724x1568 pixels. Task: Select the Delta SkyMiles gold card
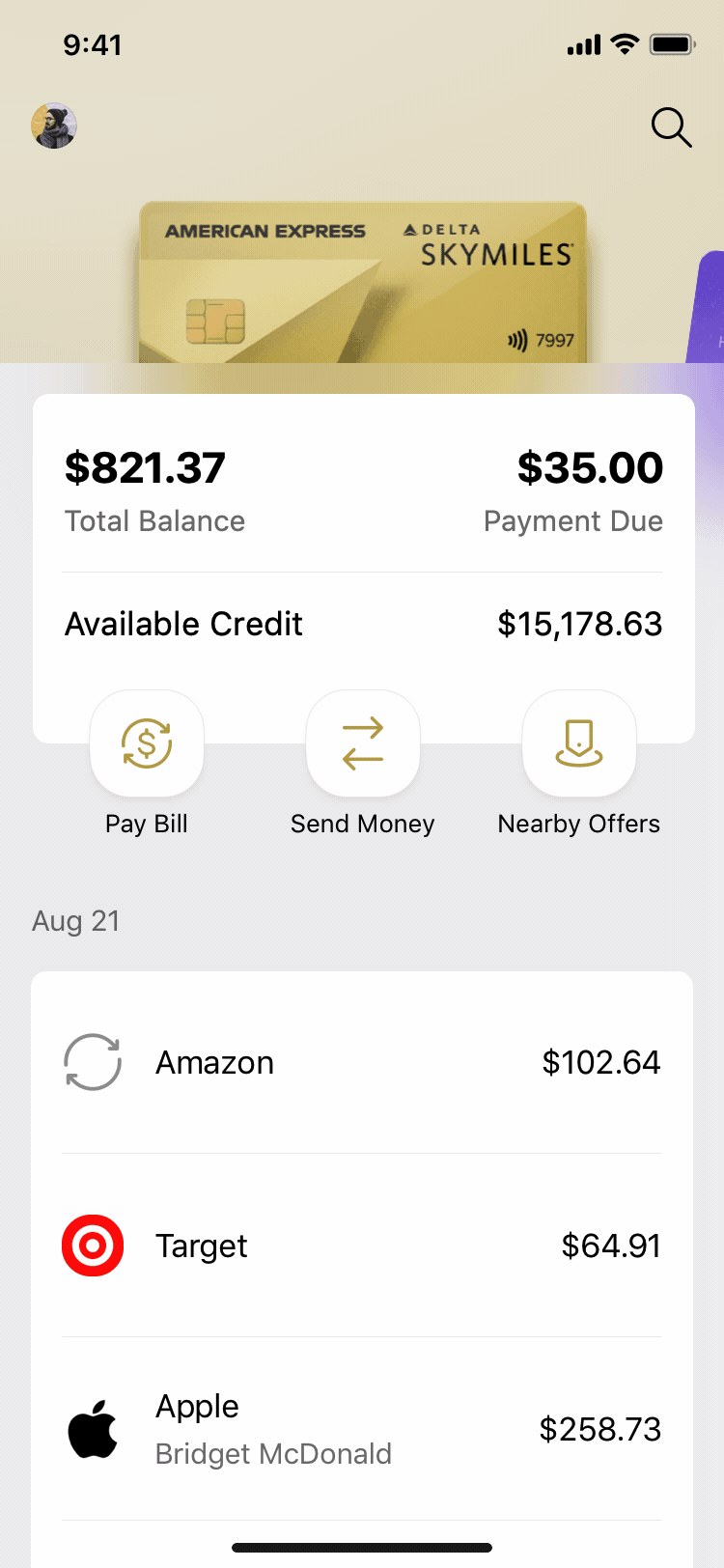(x=363, y=283)
